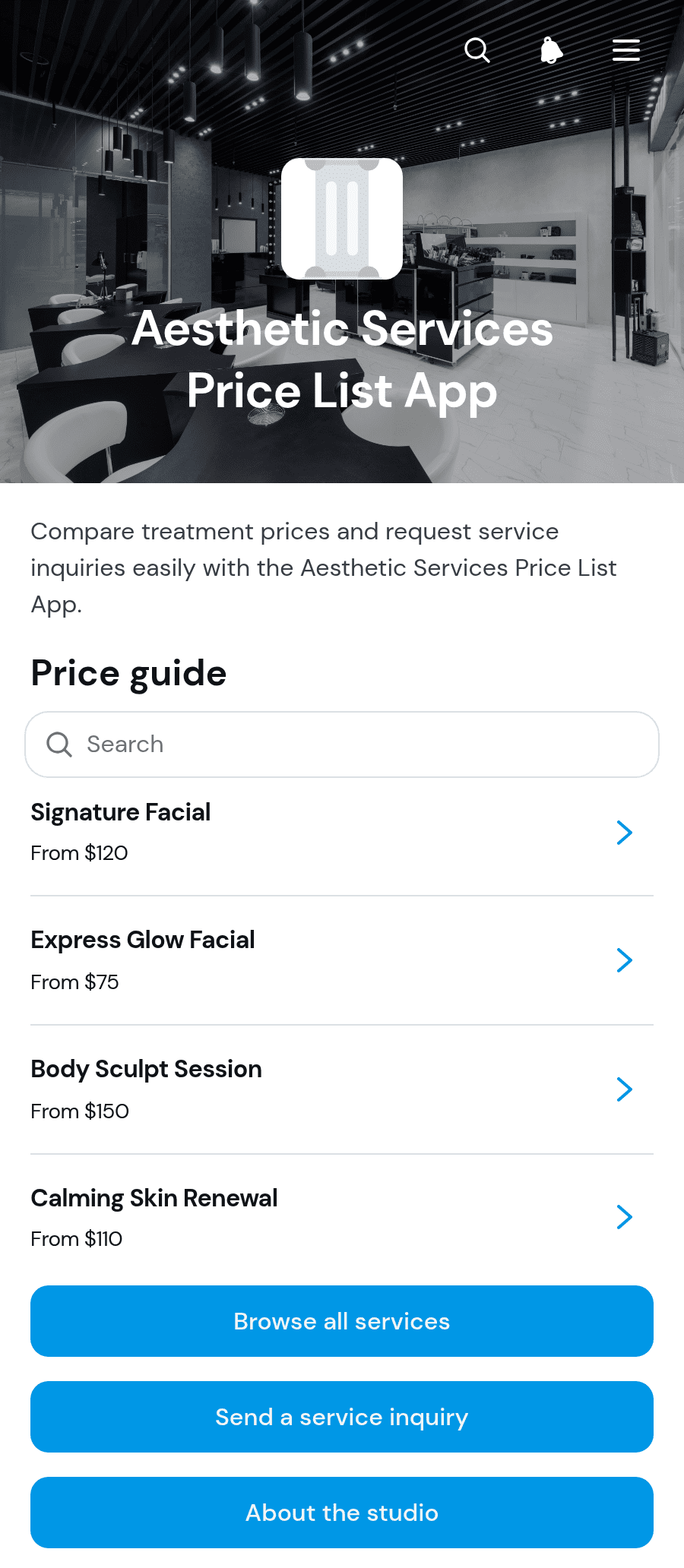View Express Glow Facial details
This screenshot has height=1568, width=684.
(x=342, y=961)
